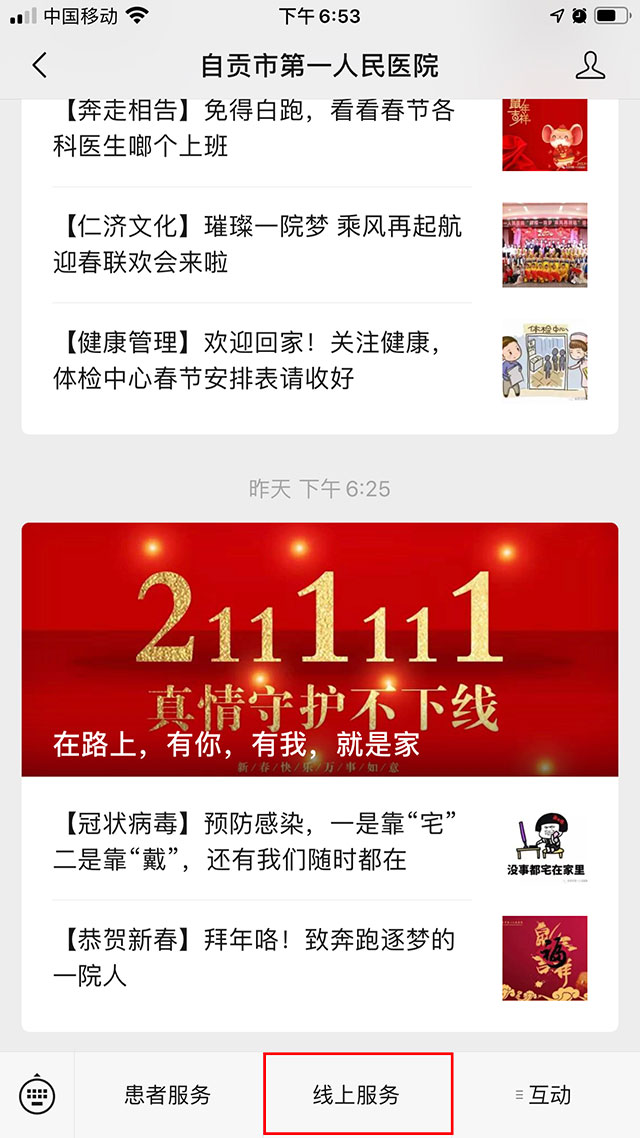Expand the 互动 menu
This screenshot has width=640, height=1138.
545,1095
